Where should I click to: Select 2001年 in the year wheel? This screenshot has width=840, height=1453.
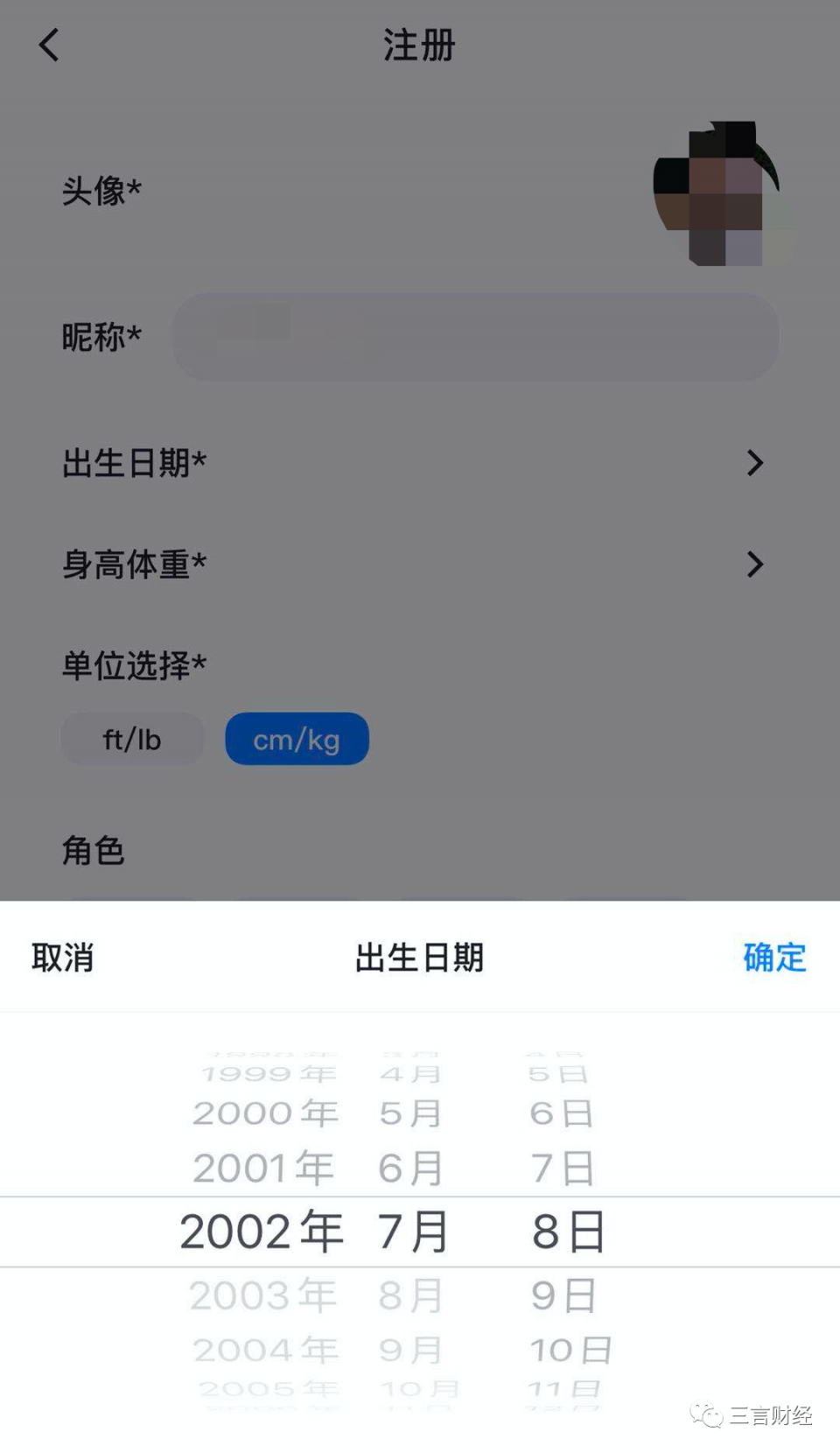coord(263,1169)
